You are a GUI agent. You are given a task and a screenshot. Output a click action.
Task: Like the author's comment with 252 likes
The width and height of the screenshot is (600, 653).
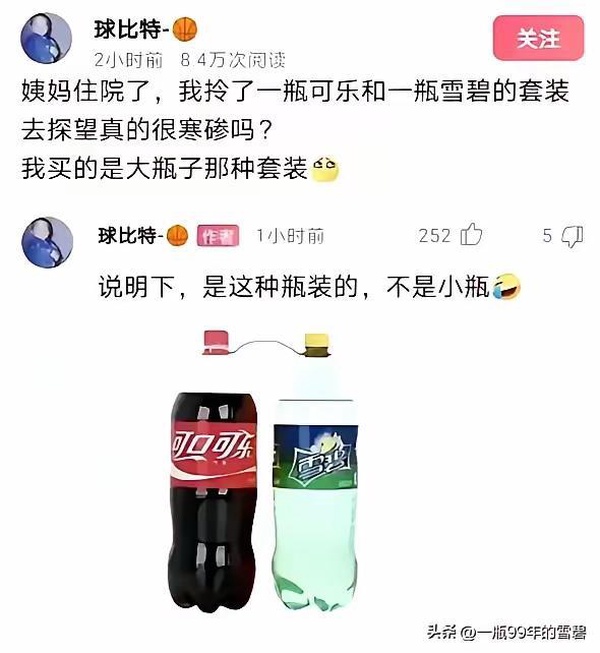(470, 235)
